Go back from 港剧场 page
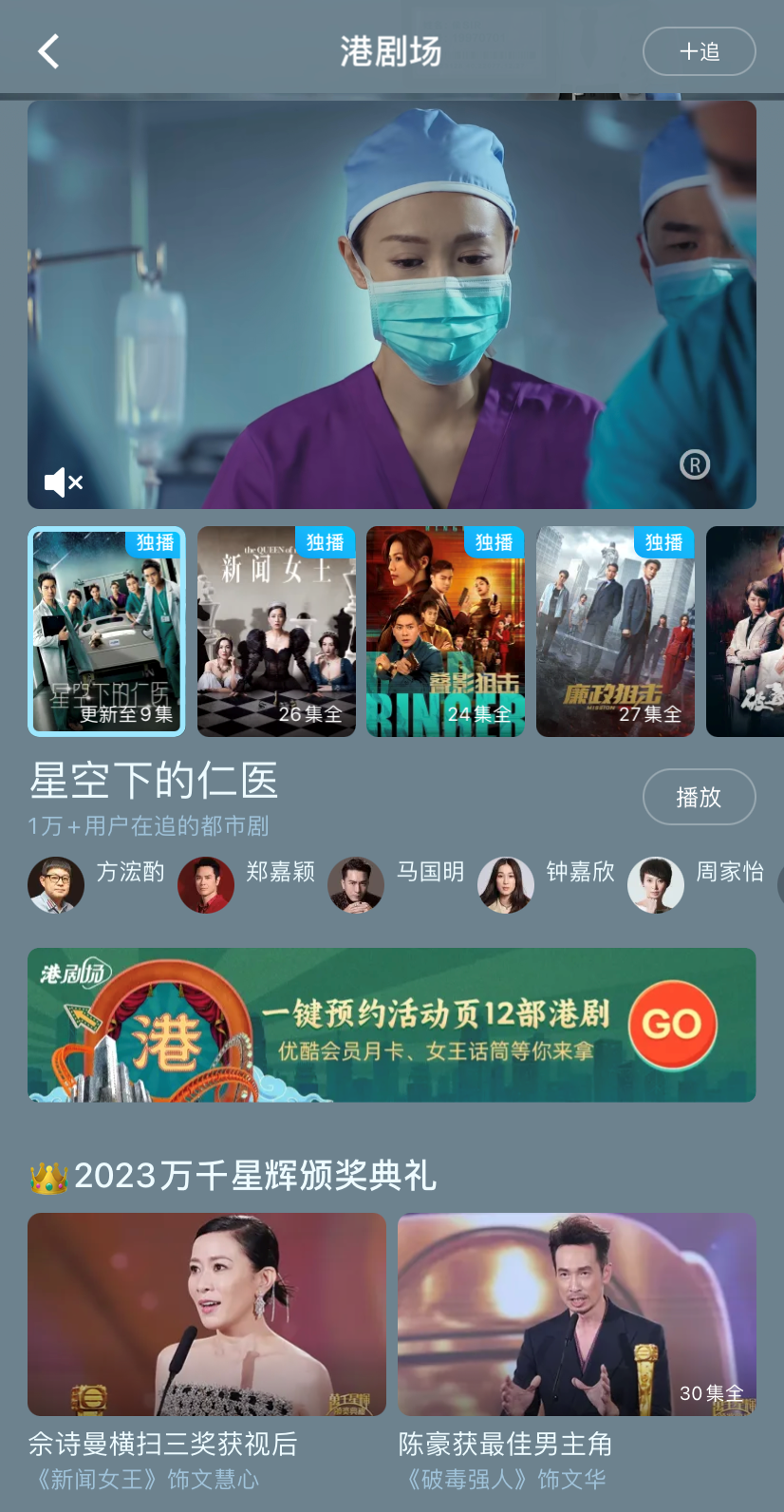This screenshot has width=784, height=1512. point(48,51)
